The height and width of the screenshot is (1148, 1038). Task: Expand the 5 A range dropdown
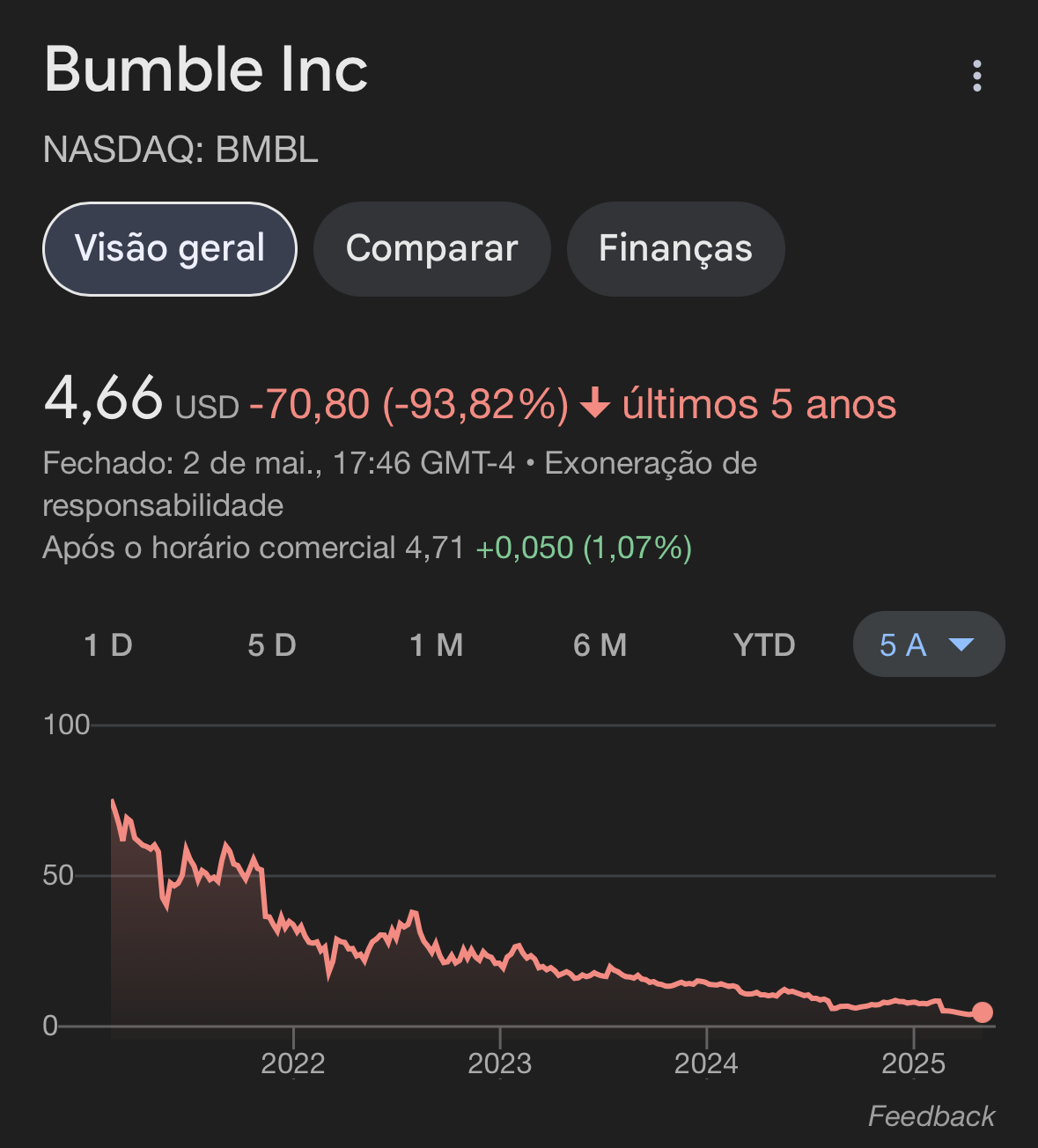(x=928, y=644)
